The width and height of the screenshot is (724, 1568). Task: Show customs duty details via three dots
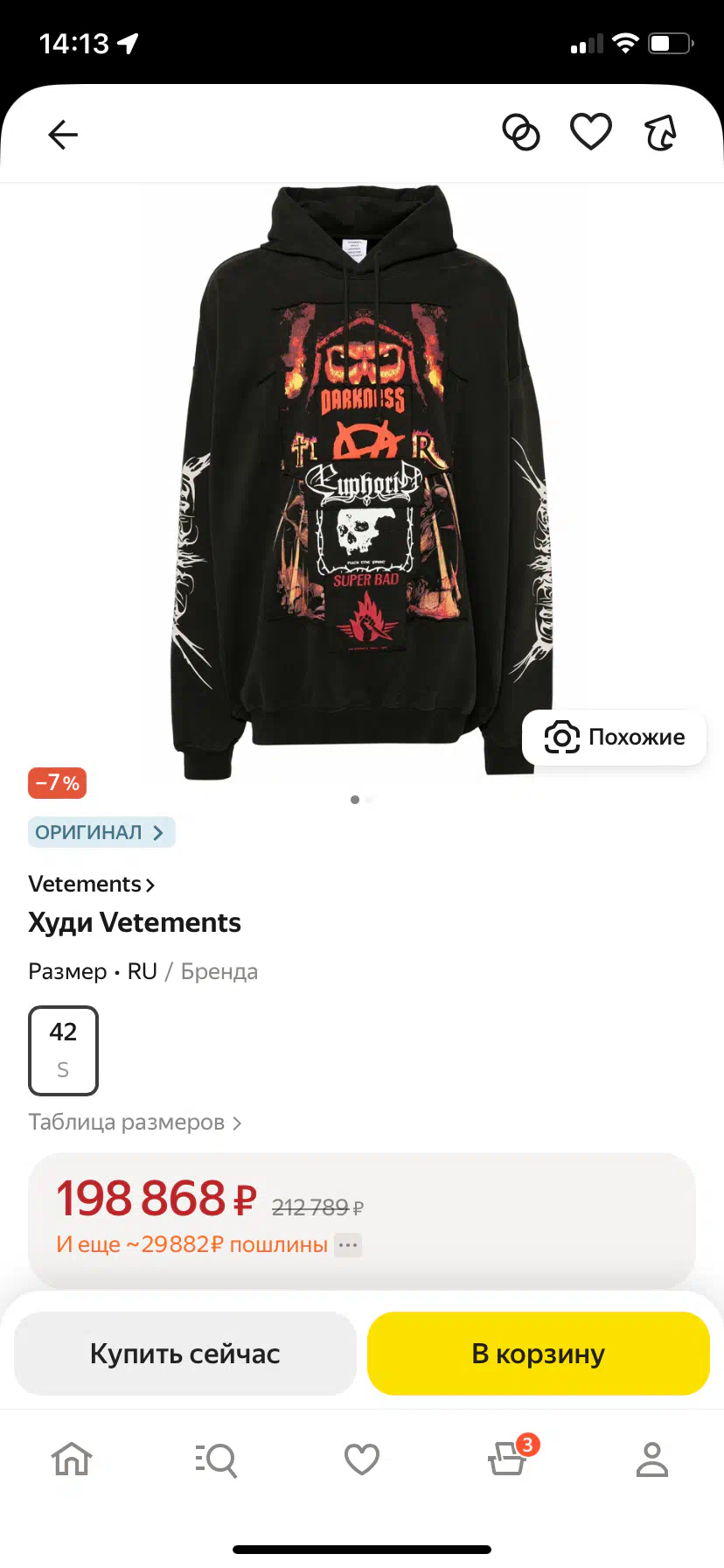(x=348, y=1245)
